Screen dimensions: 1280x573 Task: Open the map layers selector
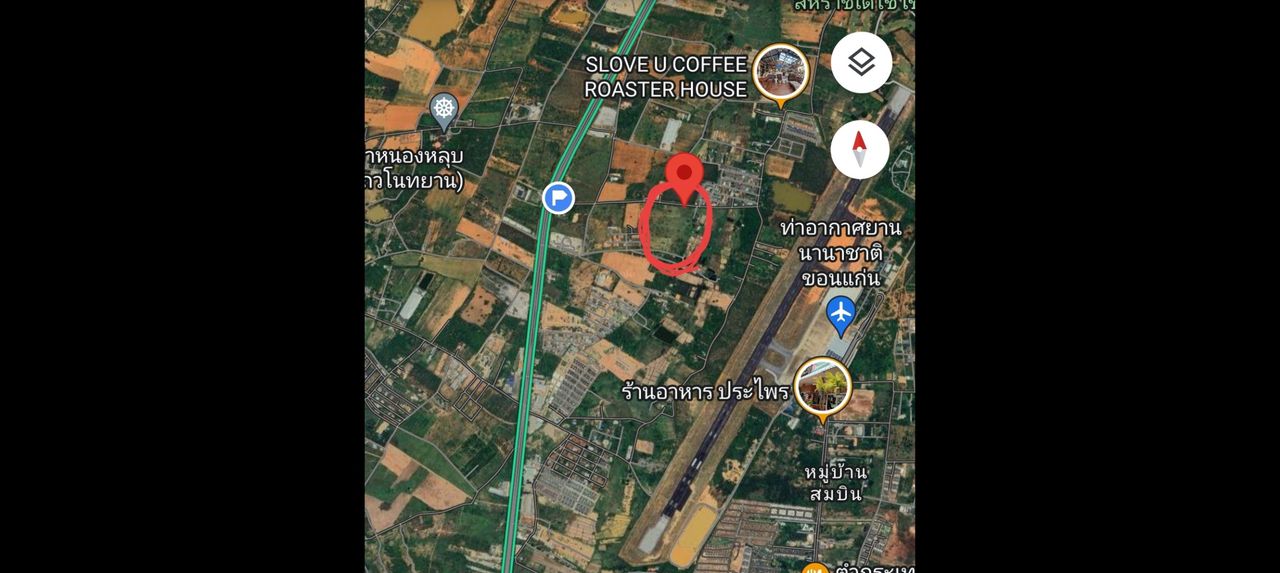click(861, 62)
